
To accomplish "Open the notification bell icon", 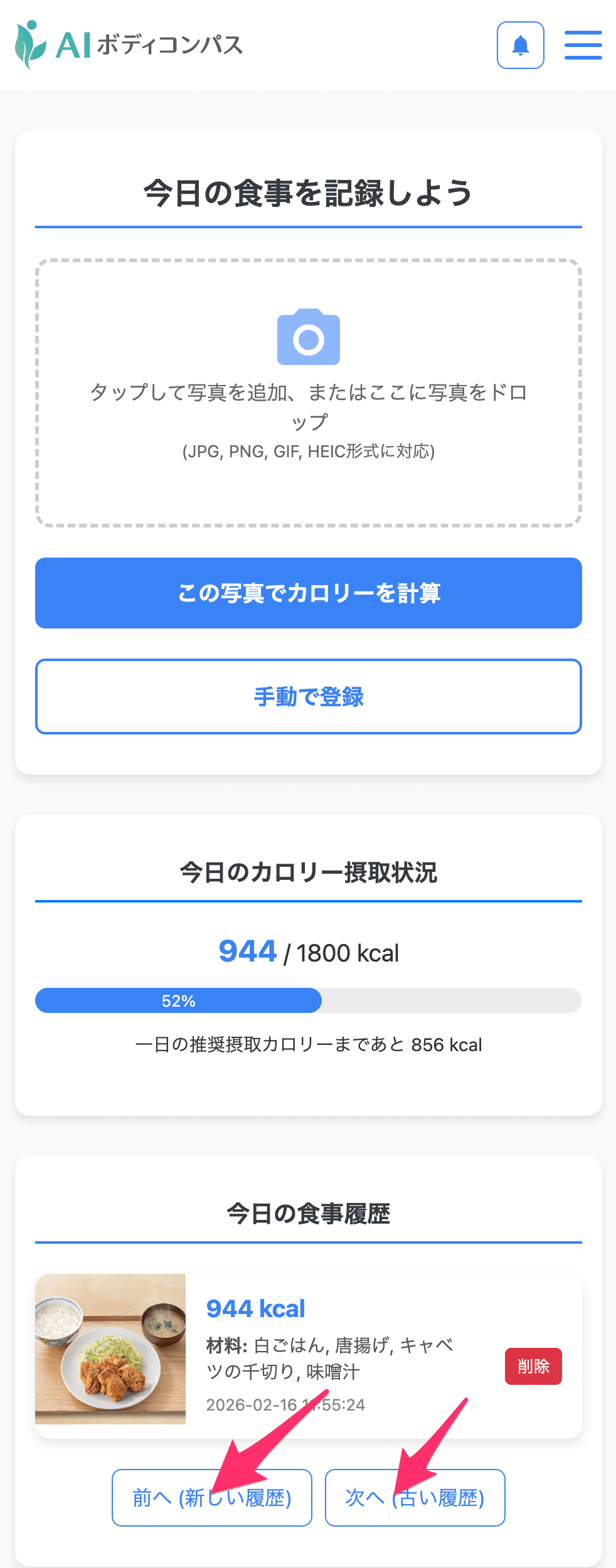I will click(x=519, y=45).
